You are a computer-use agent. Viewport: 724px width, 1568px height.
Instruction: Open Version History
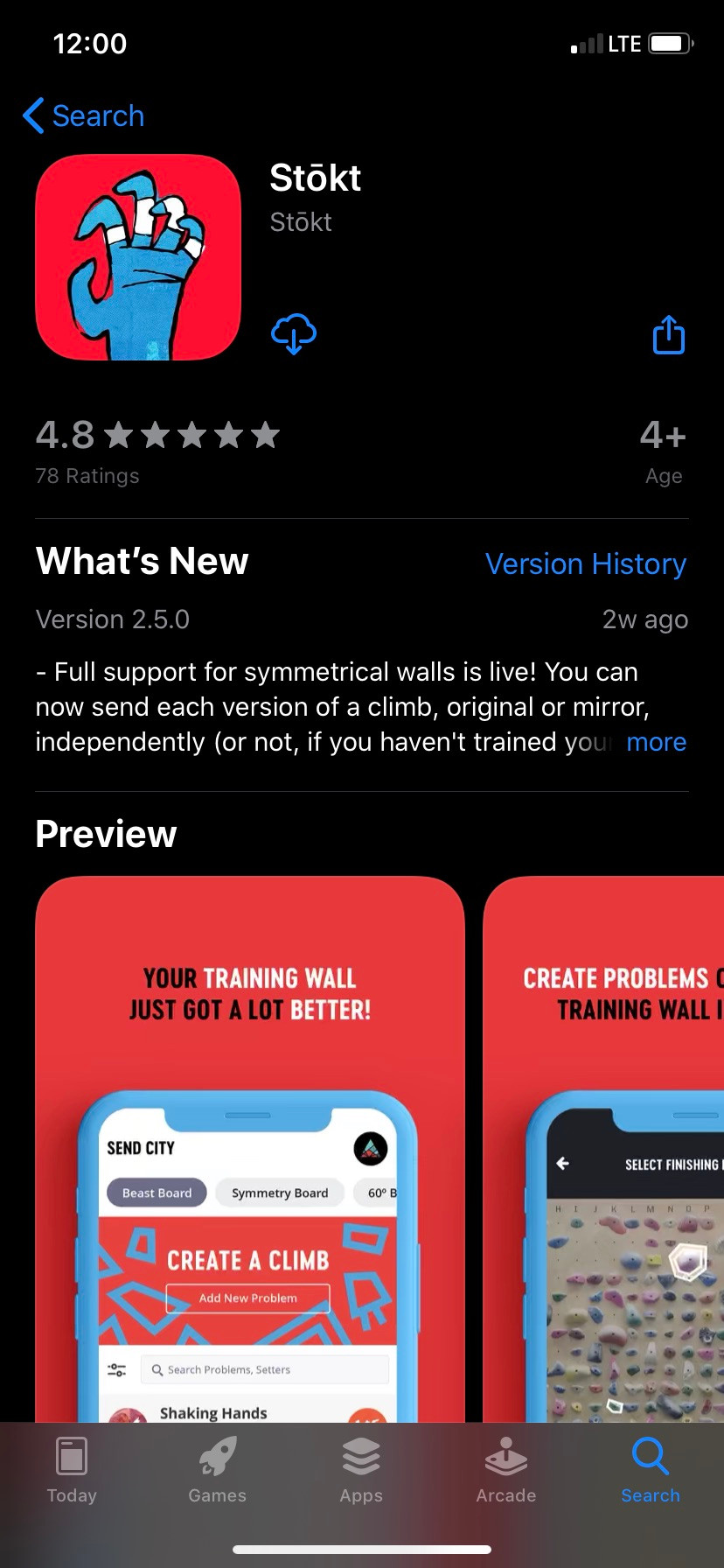click(586, 564)
